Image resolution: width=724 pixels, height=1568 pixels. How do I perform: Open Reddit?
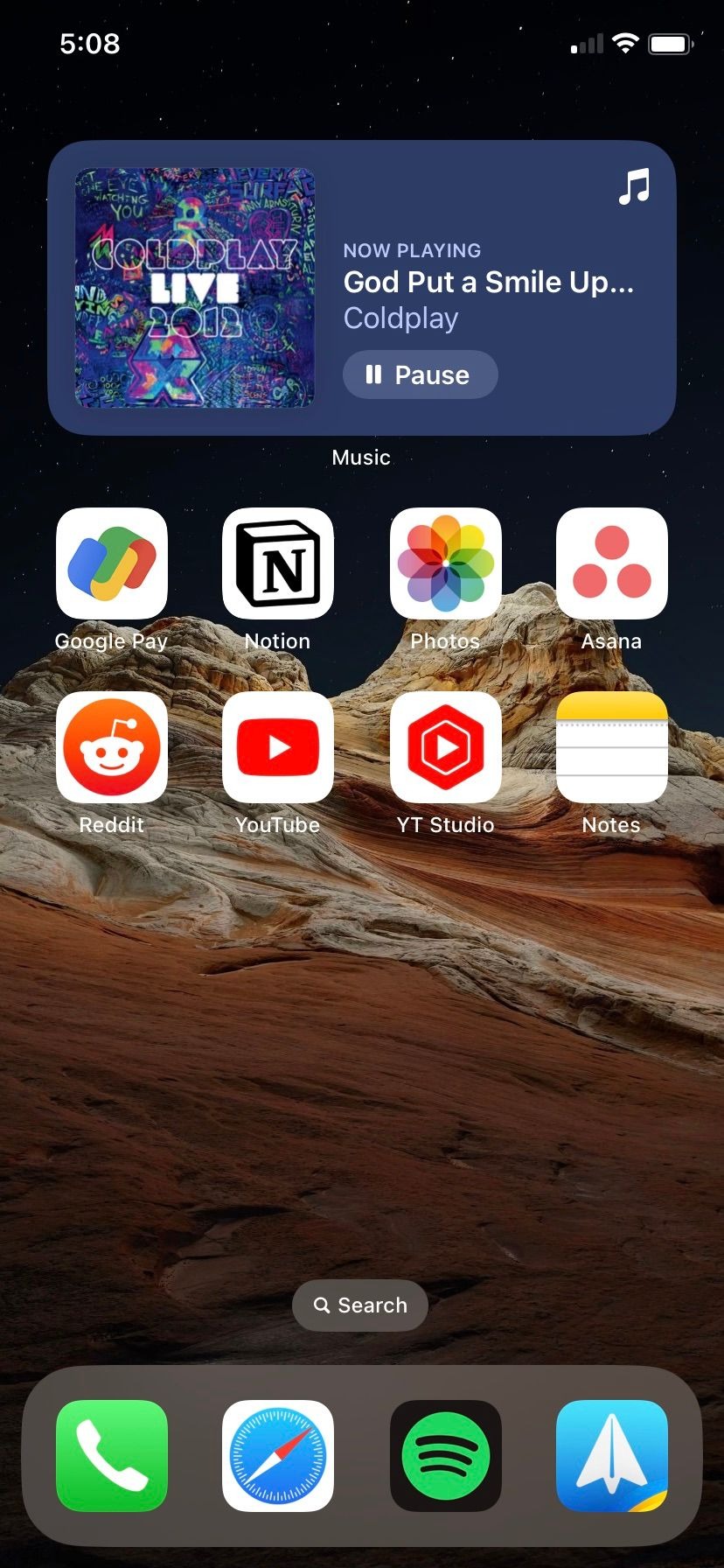[112, 747]
